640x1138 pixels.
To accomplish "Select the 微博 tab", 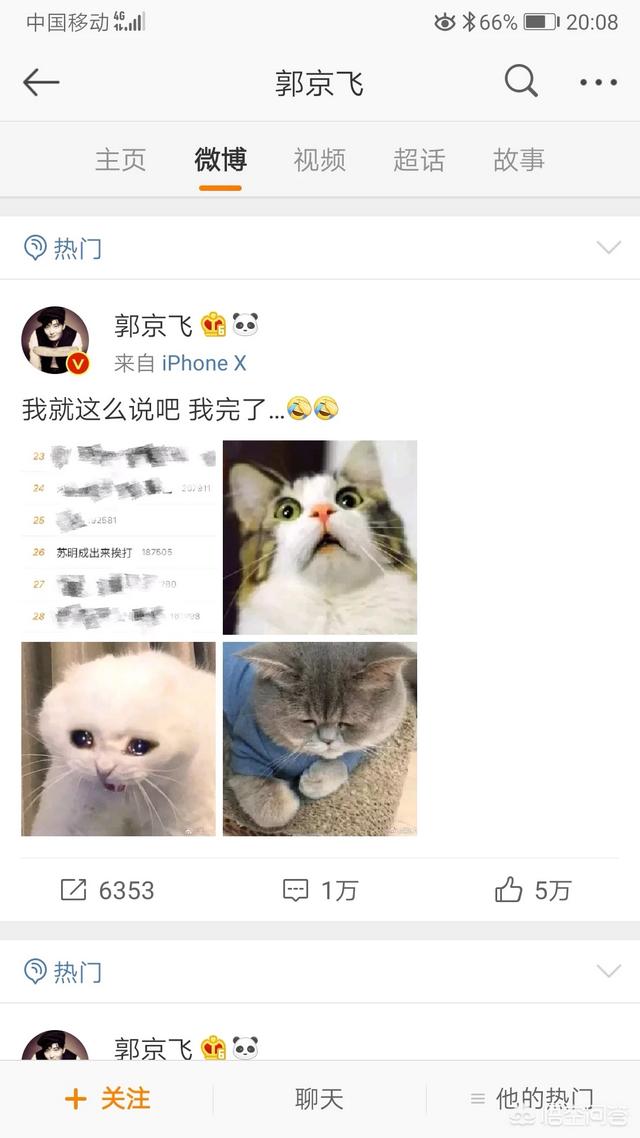I will point(220,160).
